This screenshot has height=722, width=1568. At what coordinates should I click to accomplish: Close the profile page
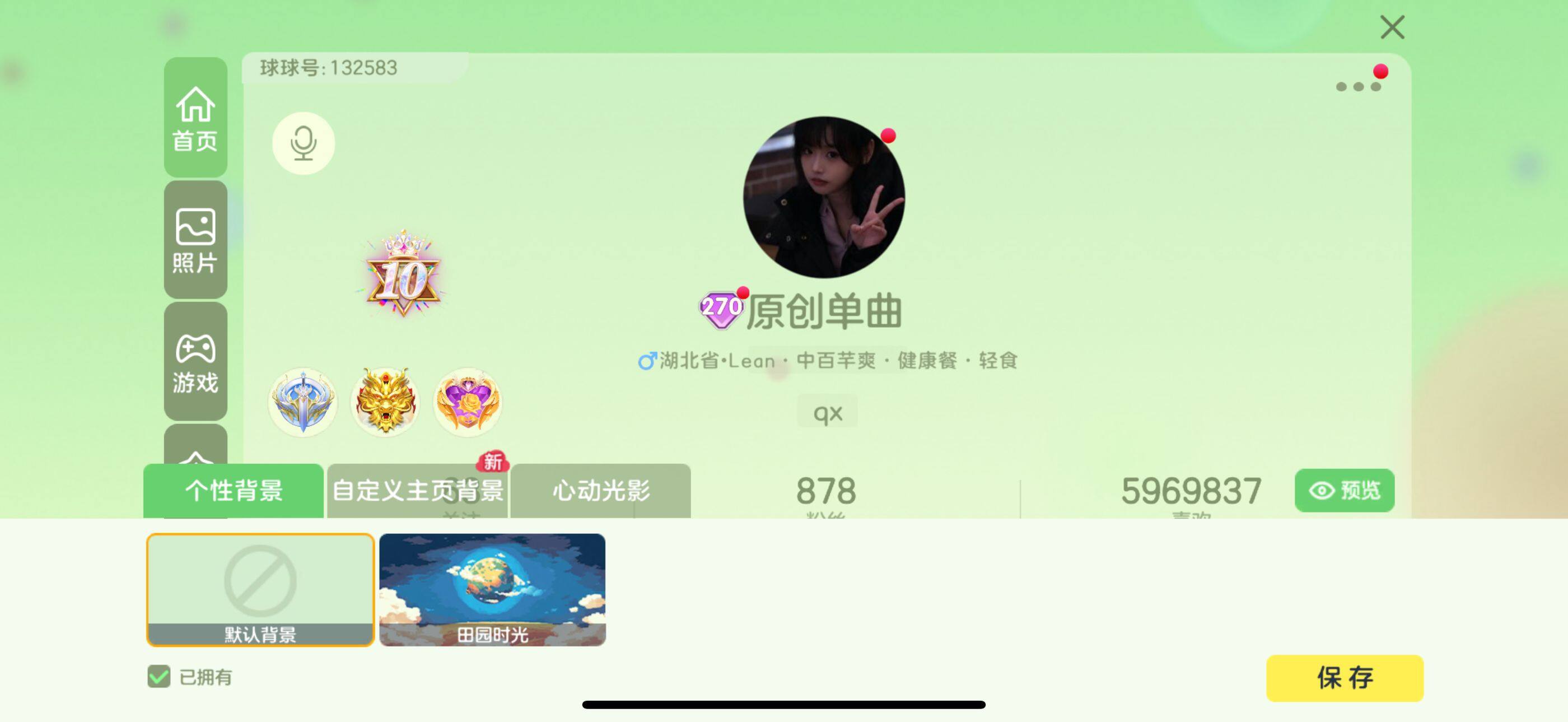(x=1392, y=27)
